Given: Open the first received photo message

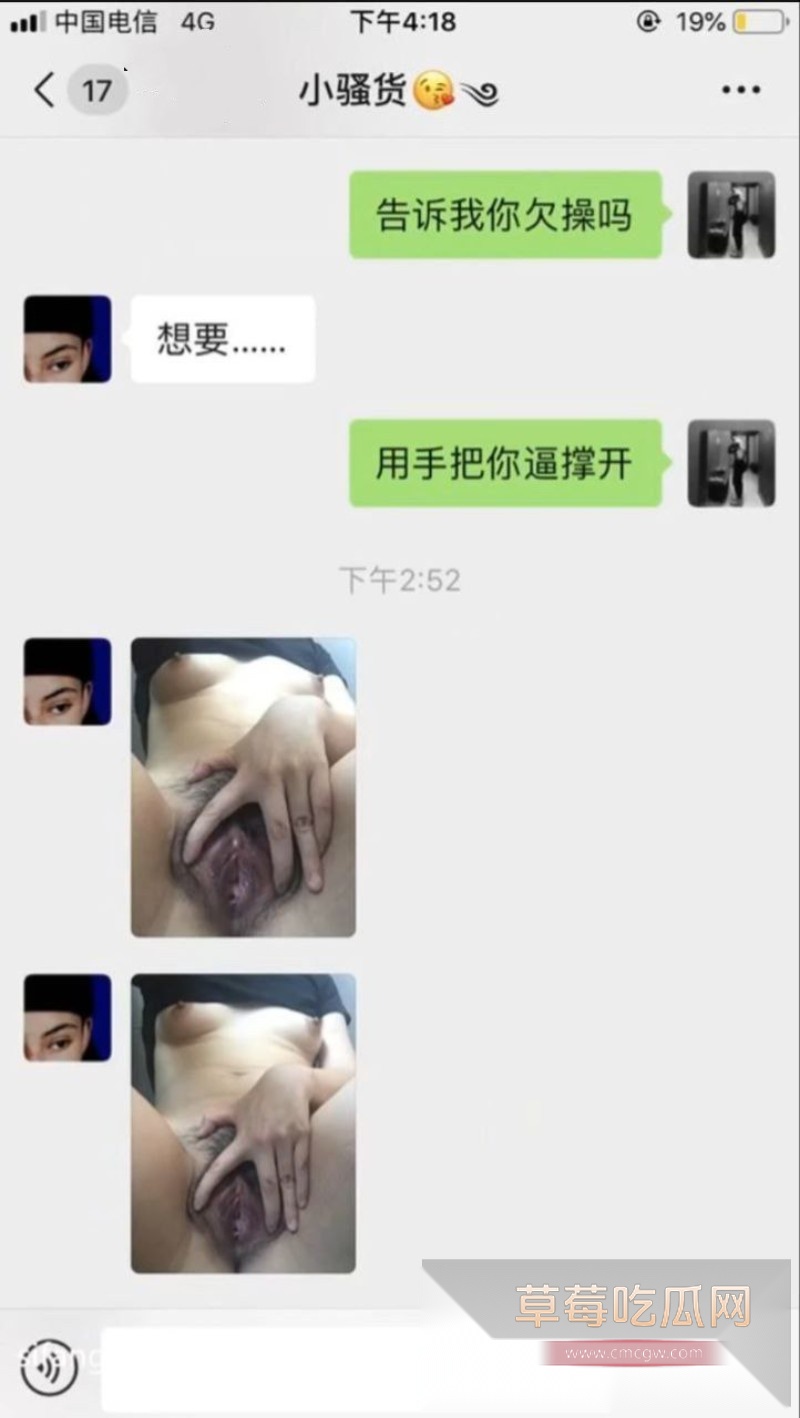Looking at the screenshot, I should point(243,787).
